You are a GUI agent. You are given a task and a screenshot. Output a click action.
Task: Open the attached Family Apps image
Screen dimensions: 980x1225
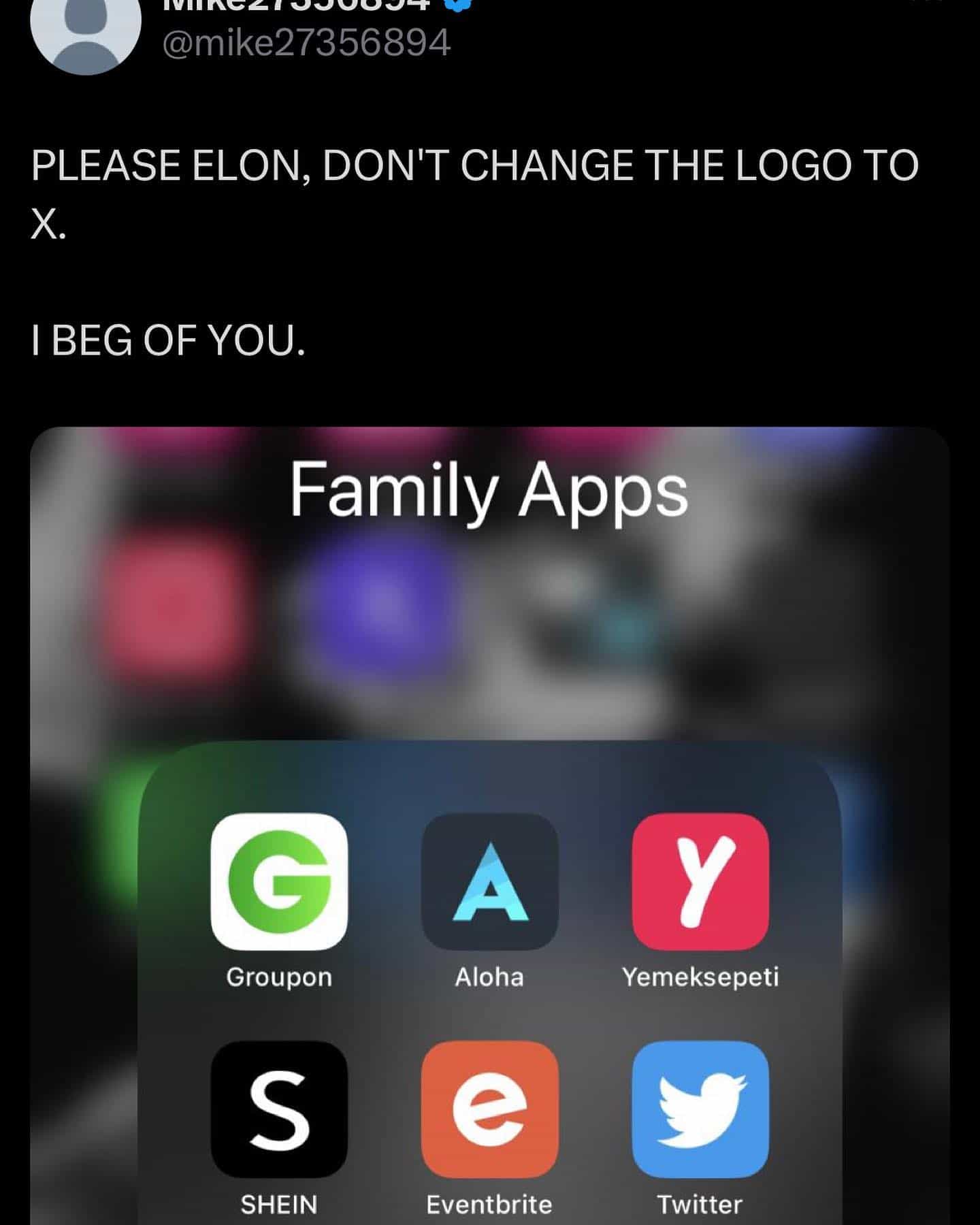pos(489,681)
